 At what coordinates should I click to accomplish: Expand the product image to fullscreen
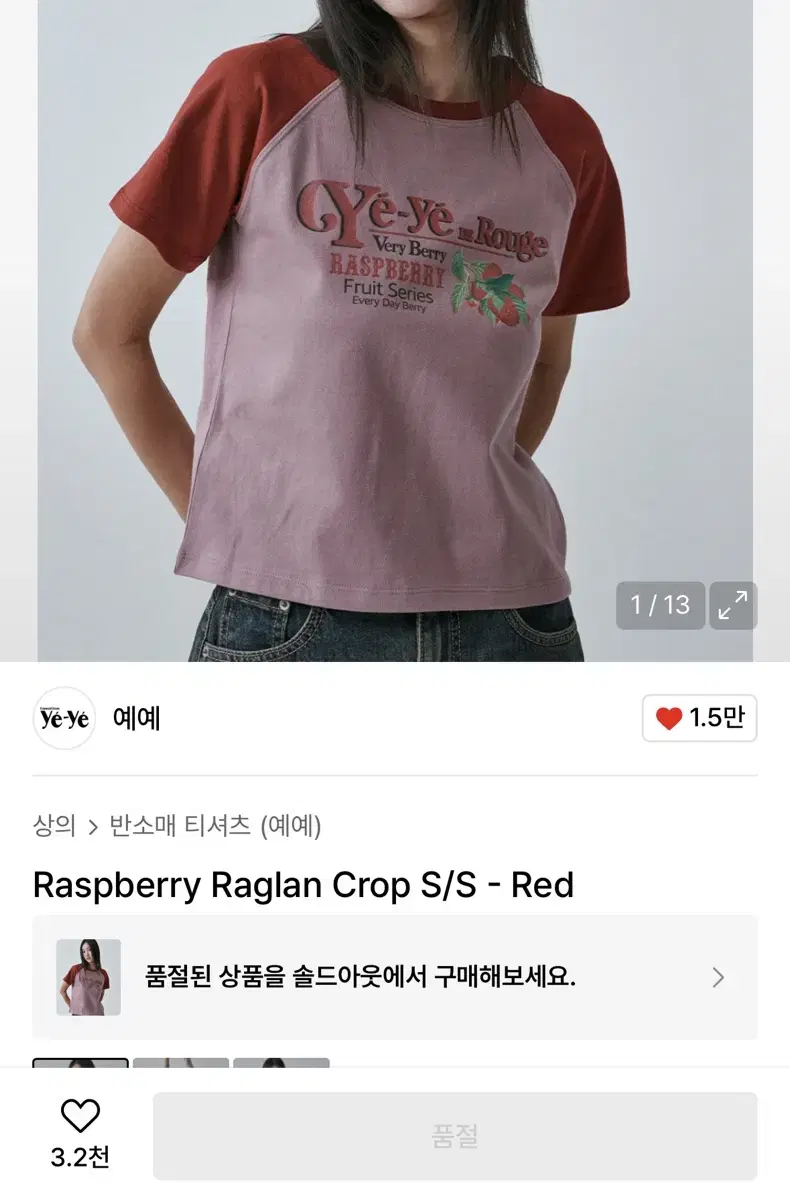click(732, 606)
